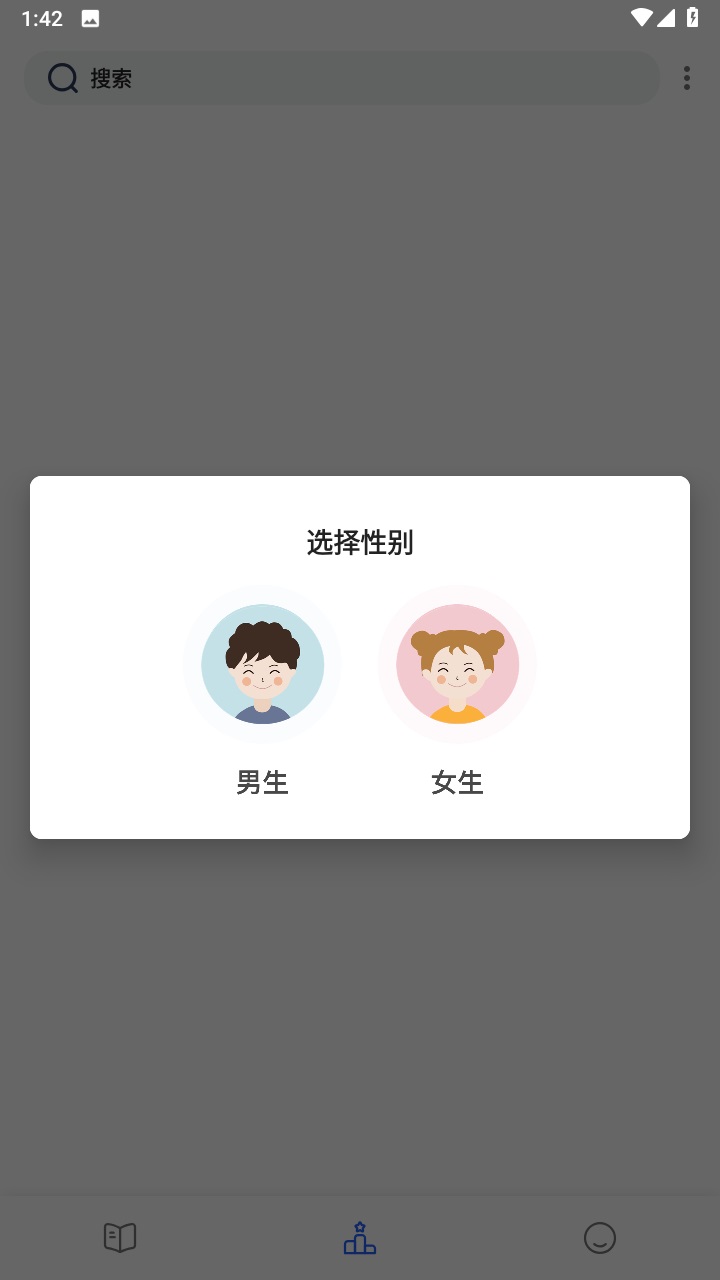Pick the male reader circular portrait
Screen dimensions: 720x1280
262,665
